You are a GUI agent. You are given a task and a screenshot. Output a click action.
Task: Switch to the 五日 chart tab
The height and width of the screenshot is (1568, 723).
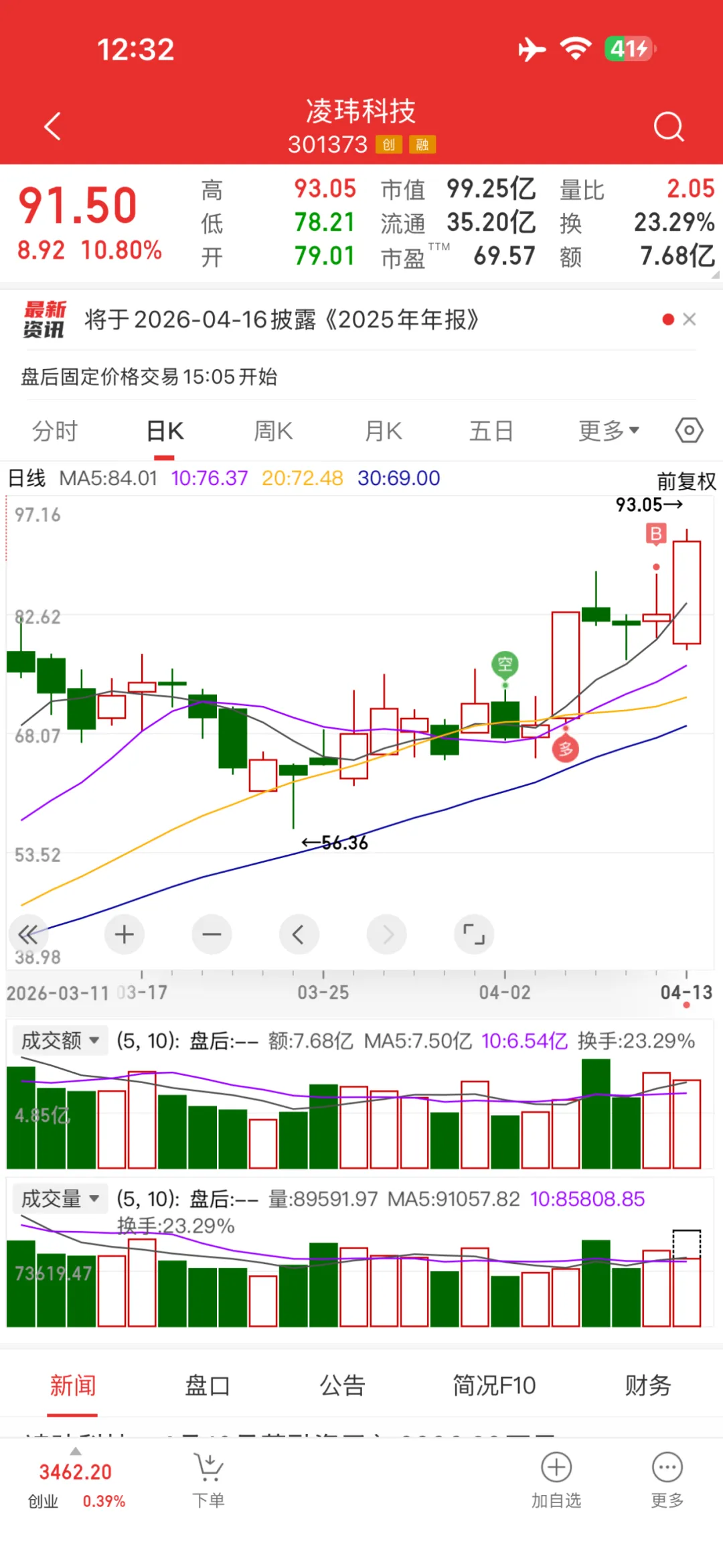click(x=491, y=431)
